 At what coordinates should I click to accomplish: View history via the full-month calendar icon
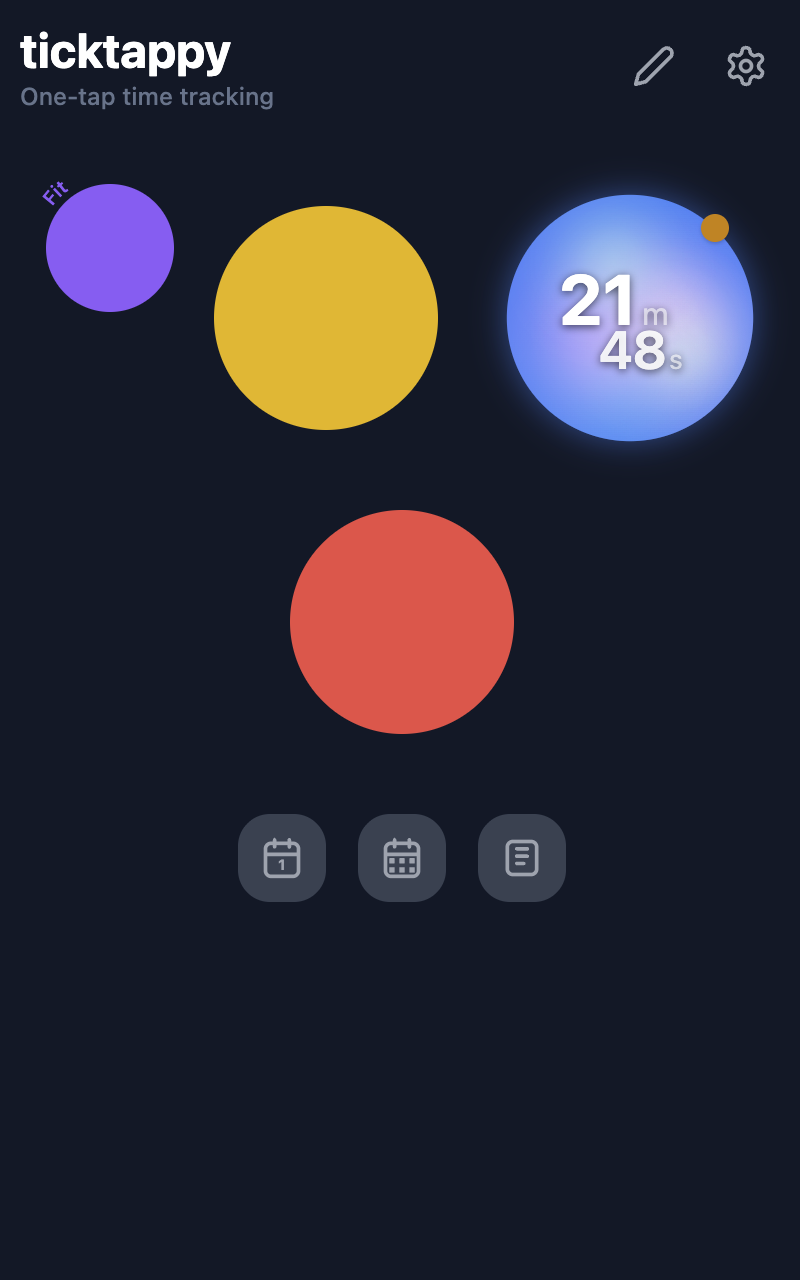[x=401, y=858]
